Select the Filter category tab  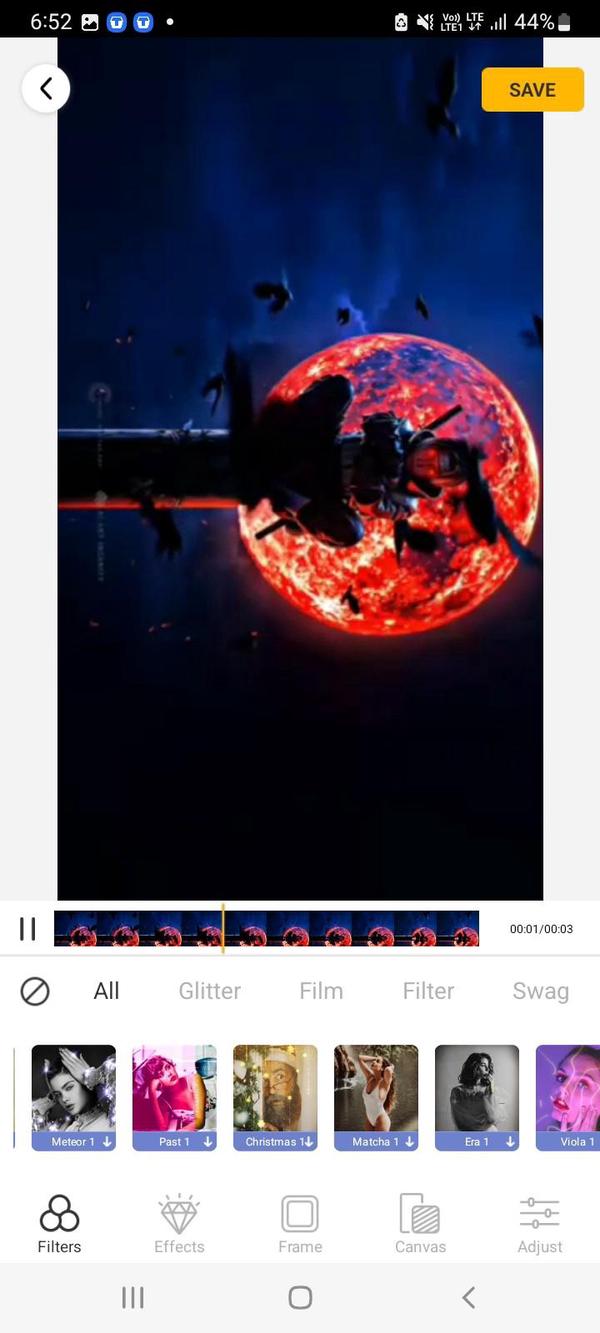[x=428, y=991]
